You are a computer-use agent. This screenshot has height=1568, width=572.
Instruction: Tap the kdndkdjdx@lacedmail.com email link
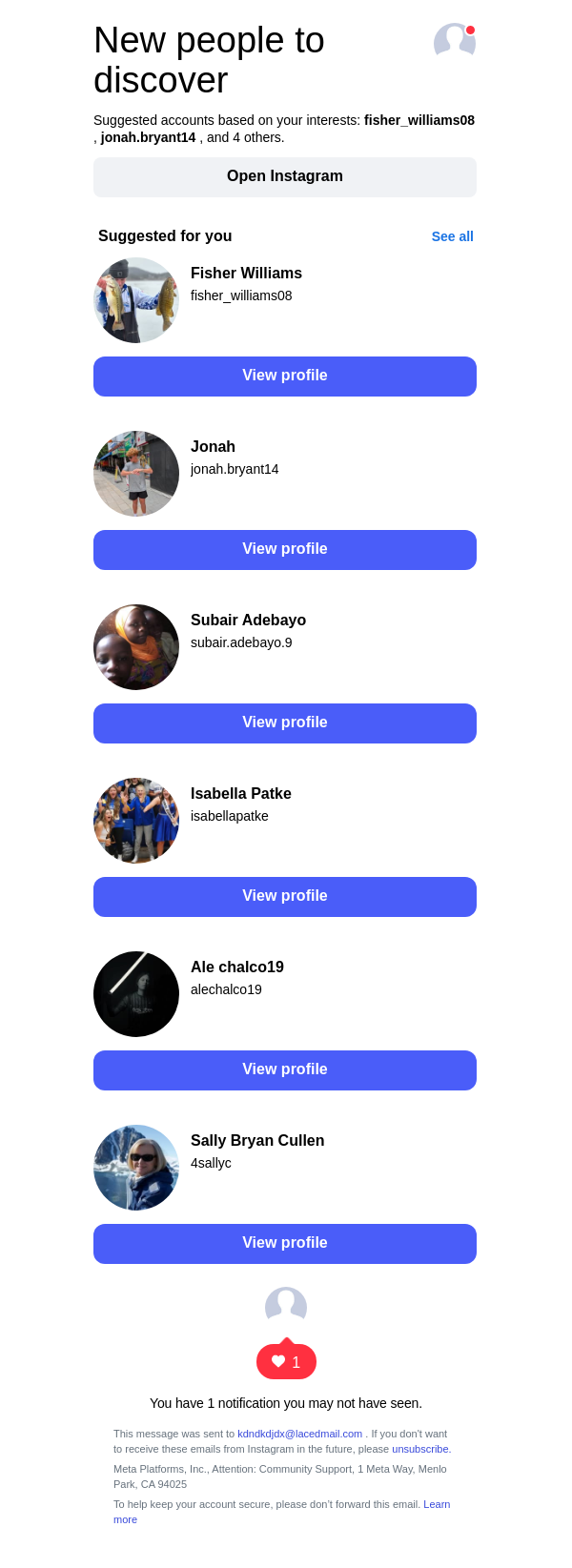pos(299,1434)
